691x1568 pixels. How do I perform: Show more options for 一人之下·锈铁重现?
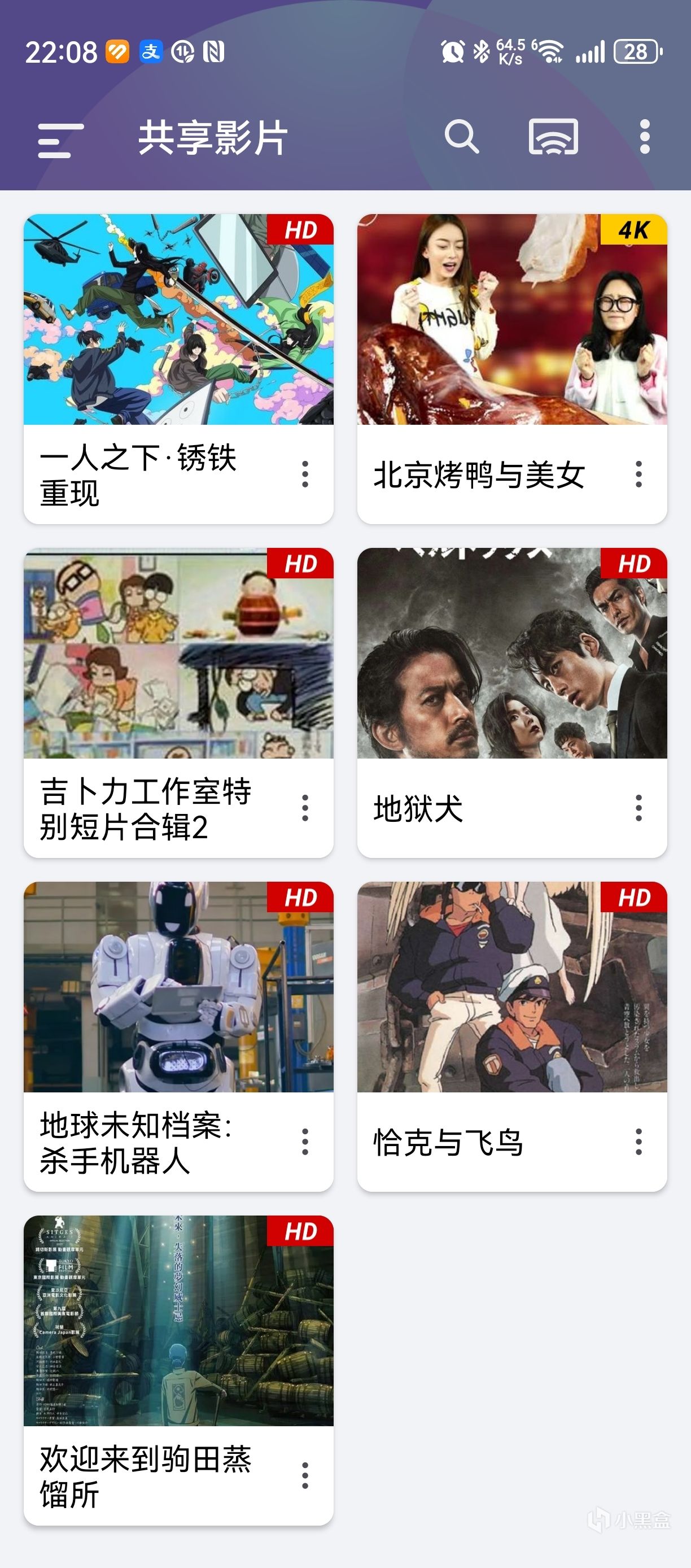[x=305, y=474]
